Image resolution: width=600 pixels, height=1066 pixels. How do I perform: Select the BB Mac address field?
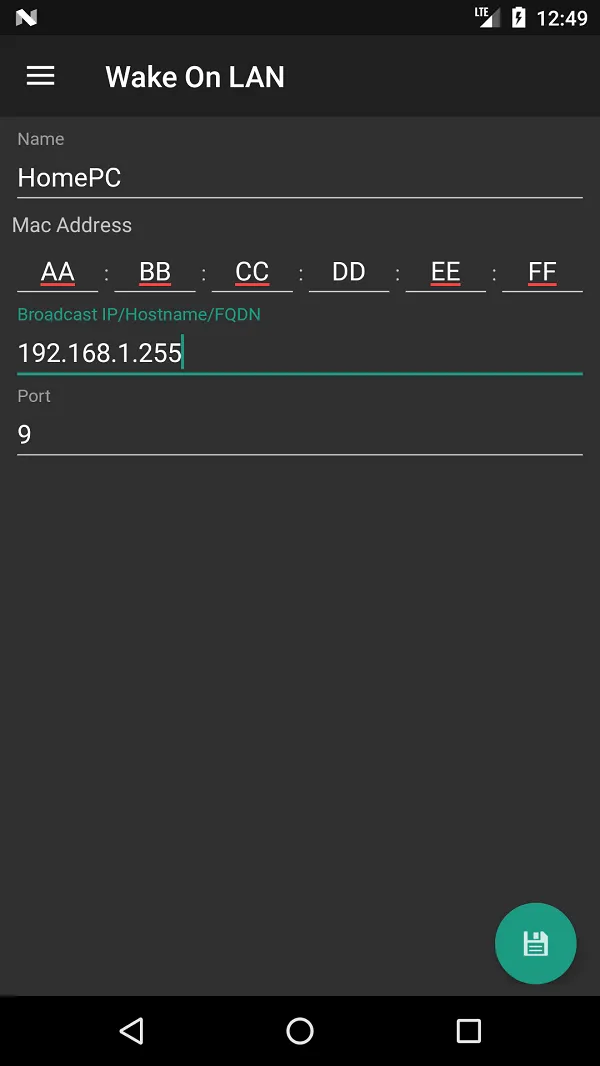click(155, 272)
